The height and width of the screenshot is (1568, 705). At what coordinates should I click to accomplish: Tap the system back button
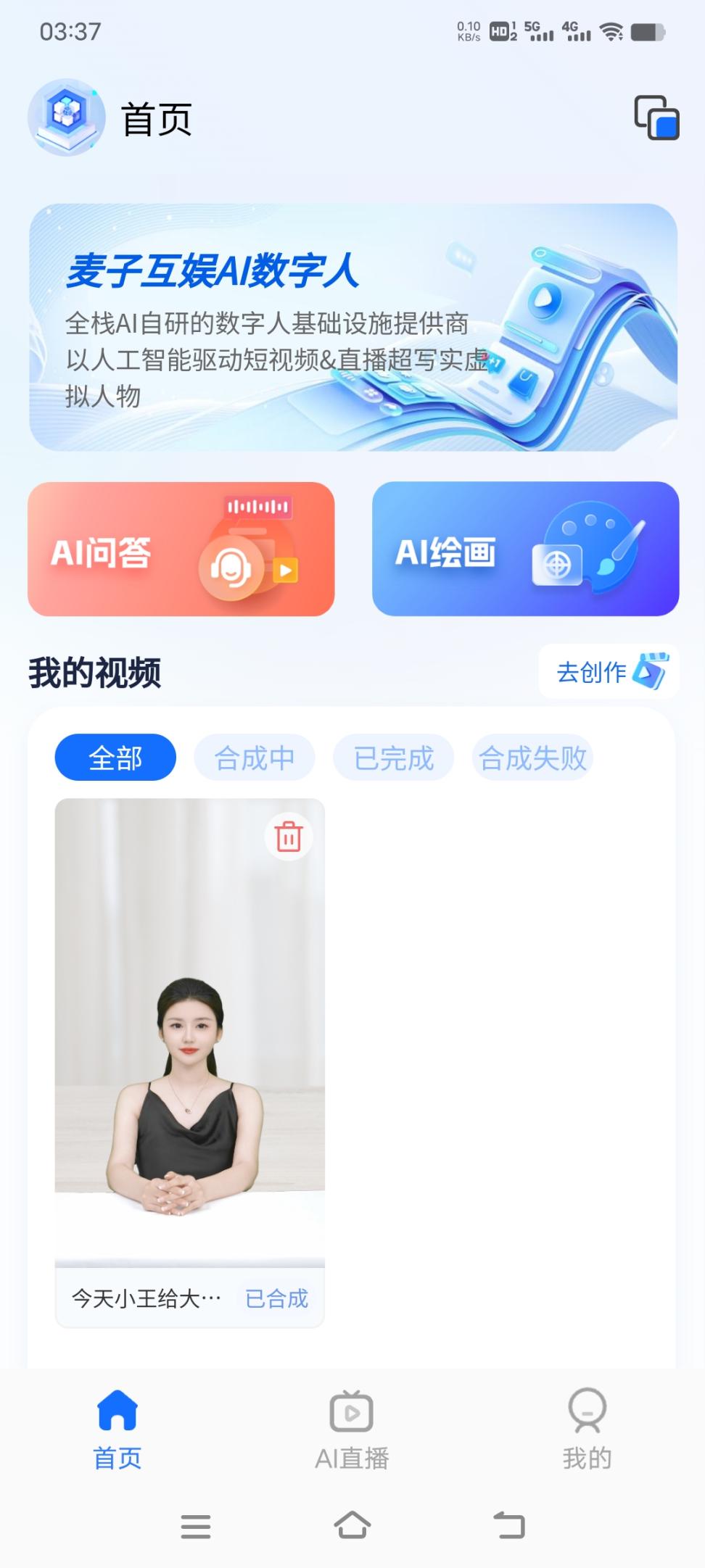(509, 1526)
